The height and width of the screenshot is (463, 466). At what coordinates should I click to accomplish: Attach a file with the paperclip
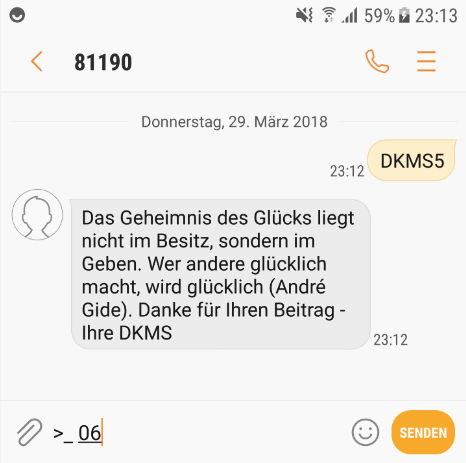click(x=29, y=432)
